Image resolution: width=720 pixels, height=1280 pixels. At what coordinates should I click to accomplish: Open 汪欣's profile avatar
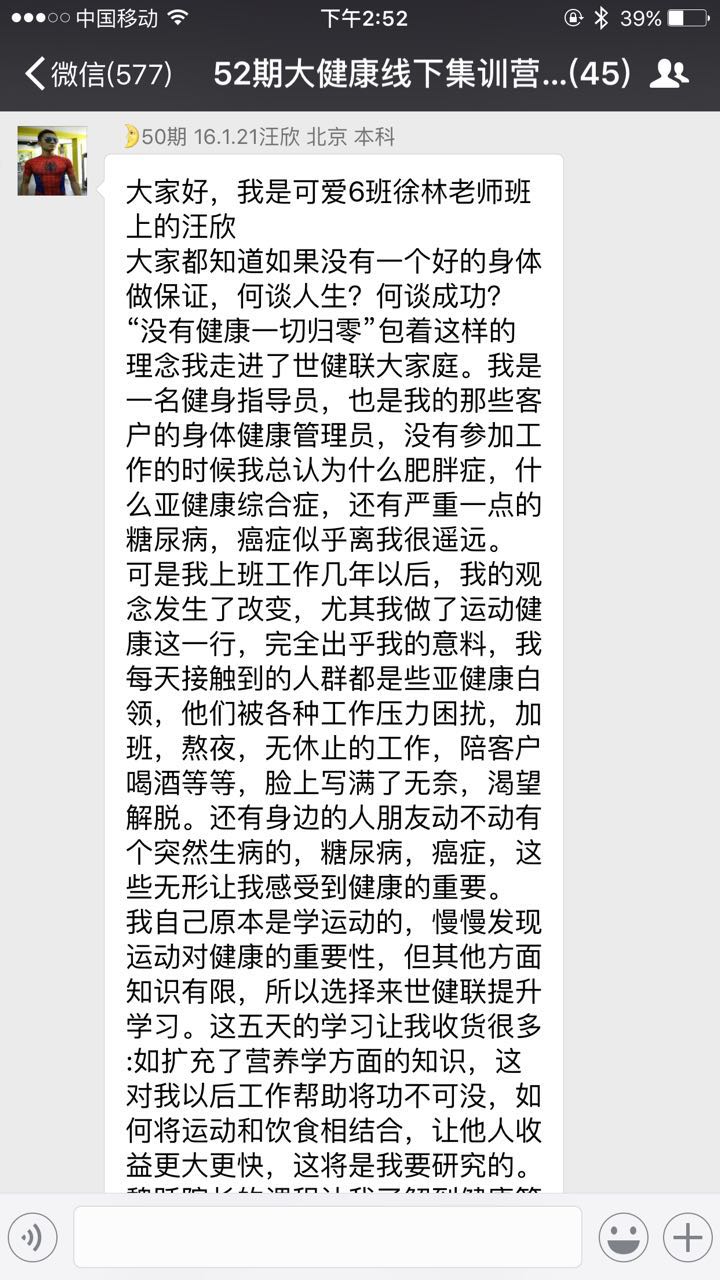52,160
